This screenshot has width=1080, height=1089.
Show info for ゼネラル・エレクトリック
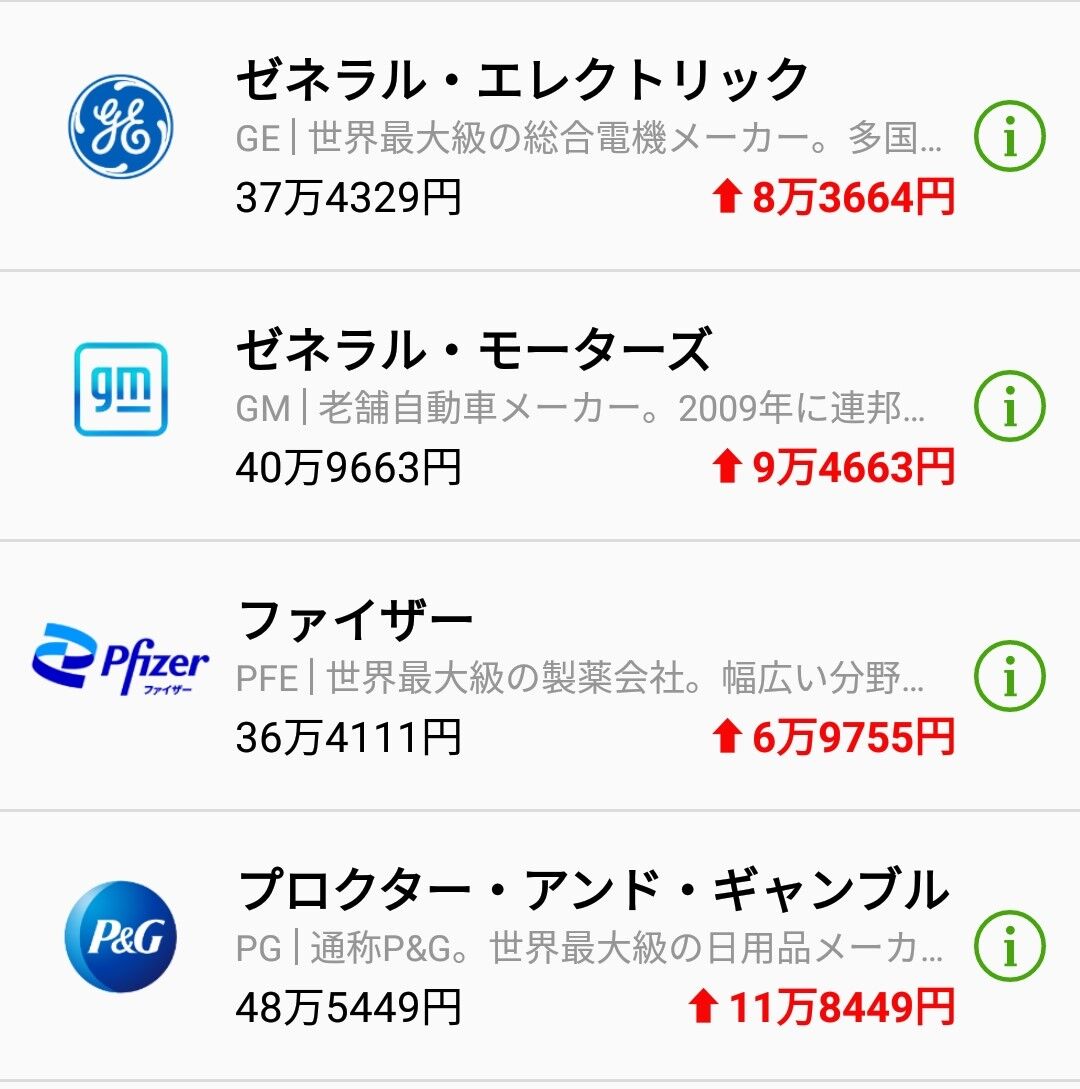tap(1009, 137)
